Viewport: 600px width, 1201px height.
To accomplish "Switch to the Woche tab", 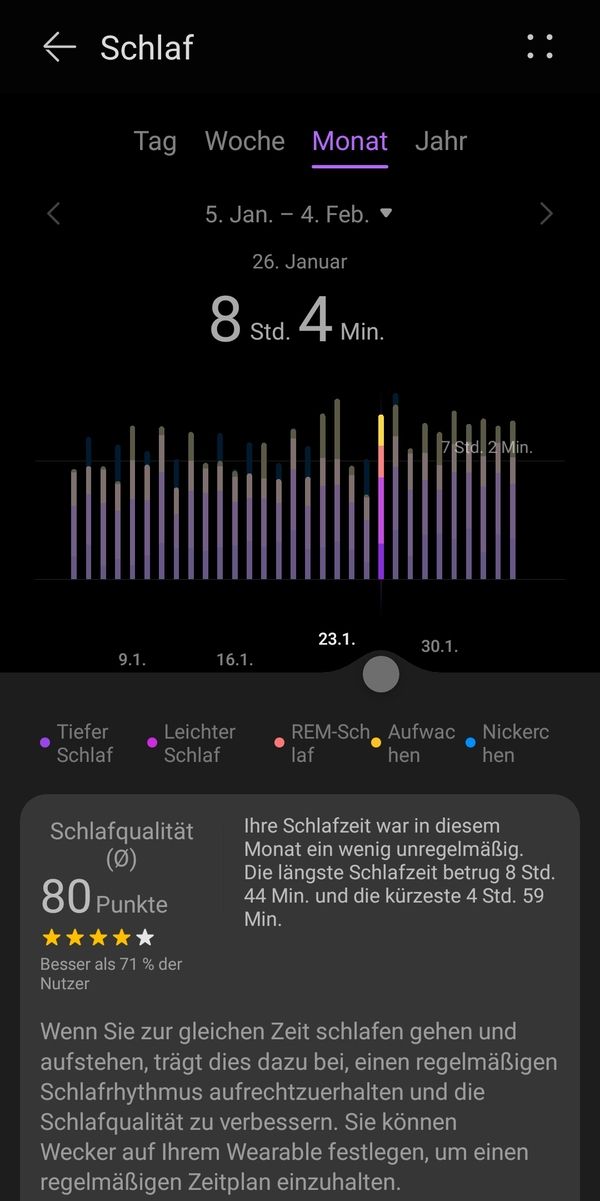I will point(245,141).
